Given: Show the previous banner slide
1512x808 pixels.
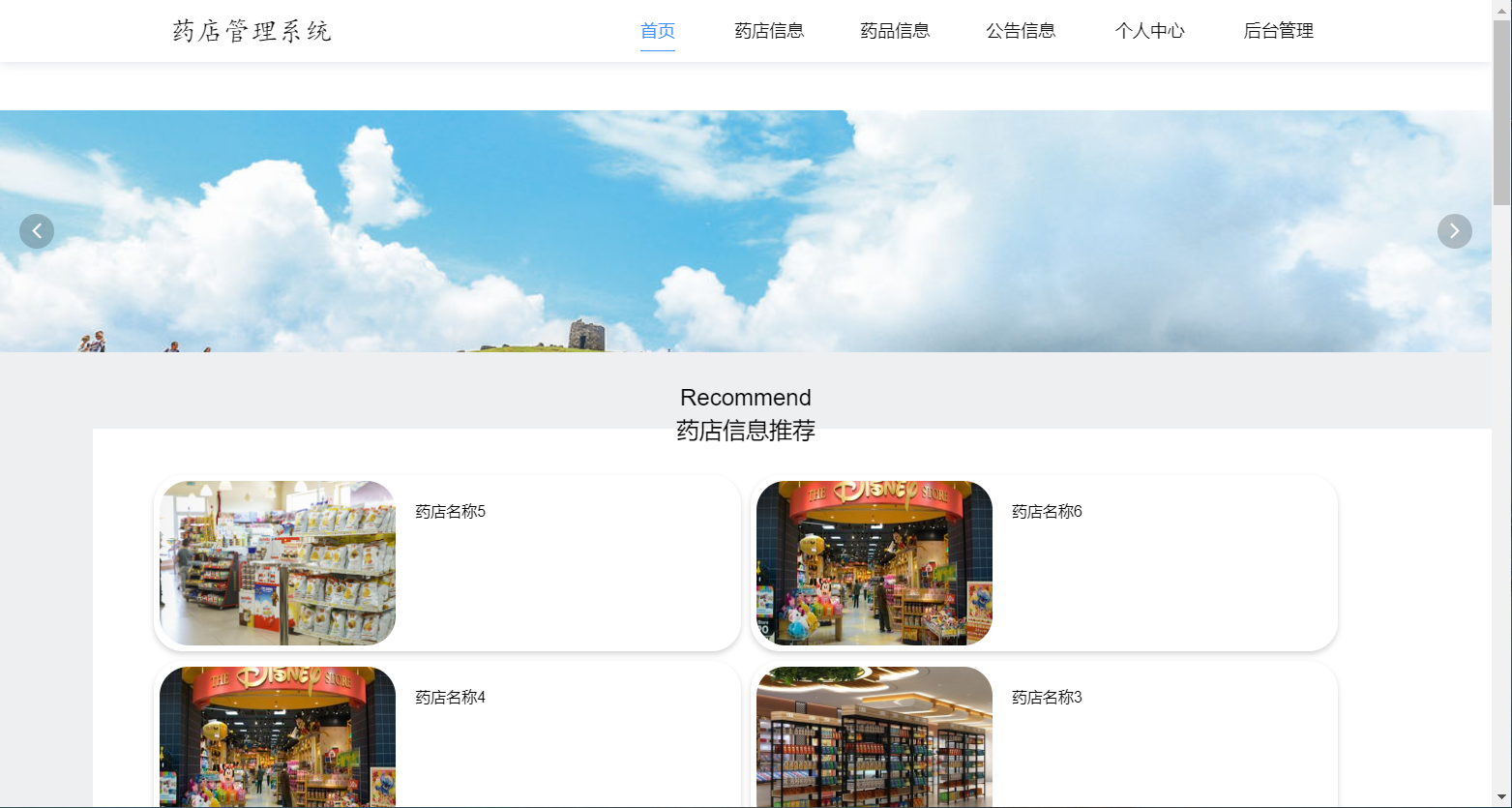Looking at the screenshot, I should pos(37,231).
